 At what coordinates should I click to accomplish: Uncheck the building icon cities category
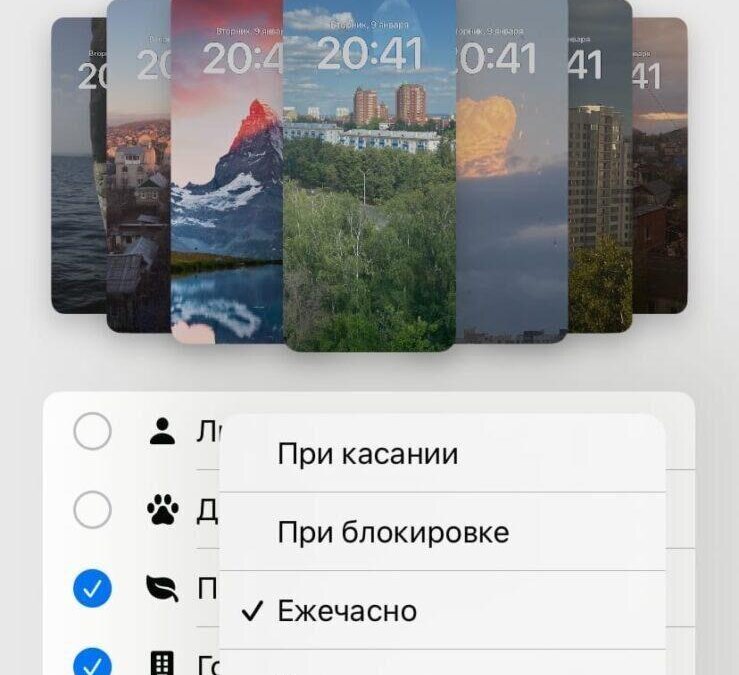tap(93, 662)
